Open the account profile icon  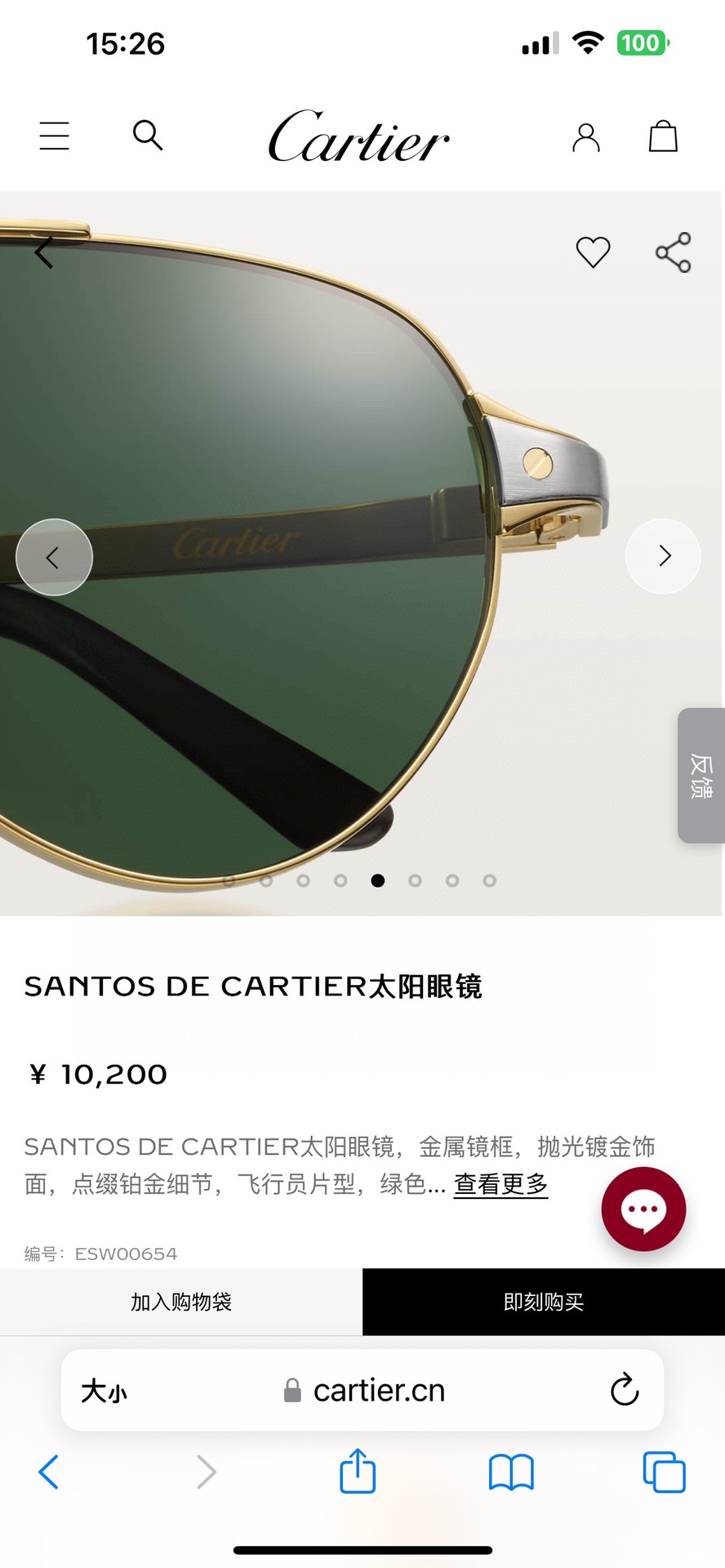[585, 137]
